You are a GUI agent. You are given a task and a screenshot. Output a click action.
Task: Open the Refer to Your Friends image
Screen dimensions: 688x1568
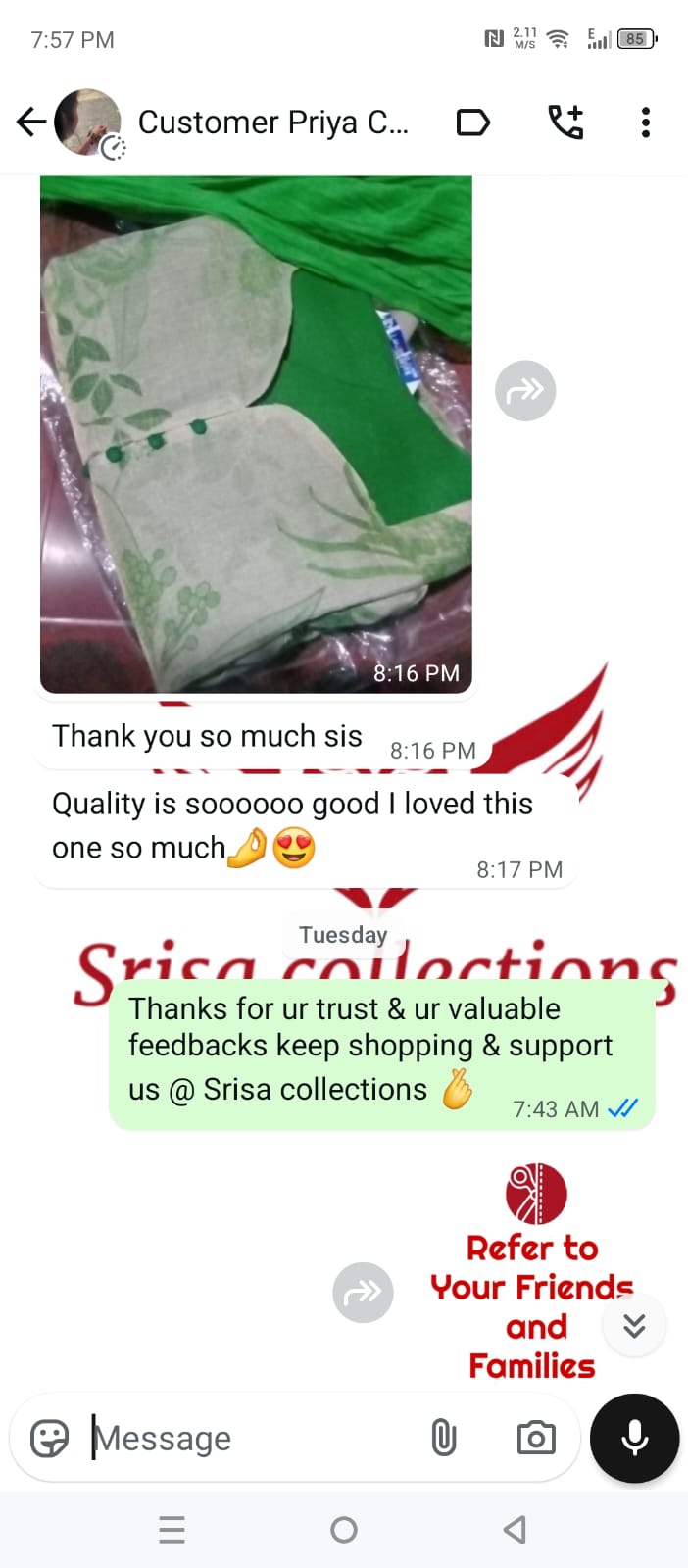pos(532,1274)
